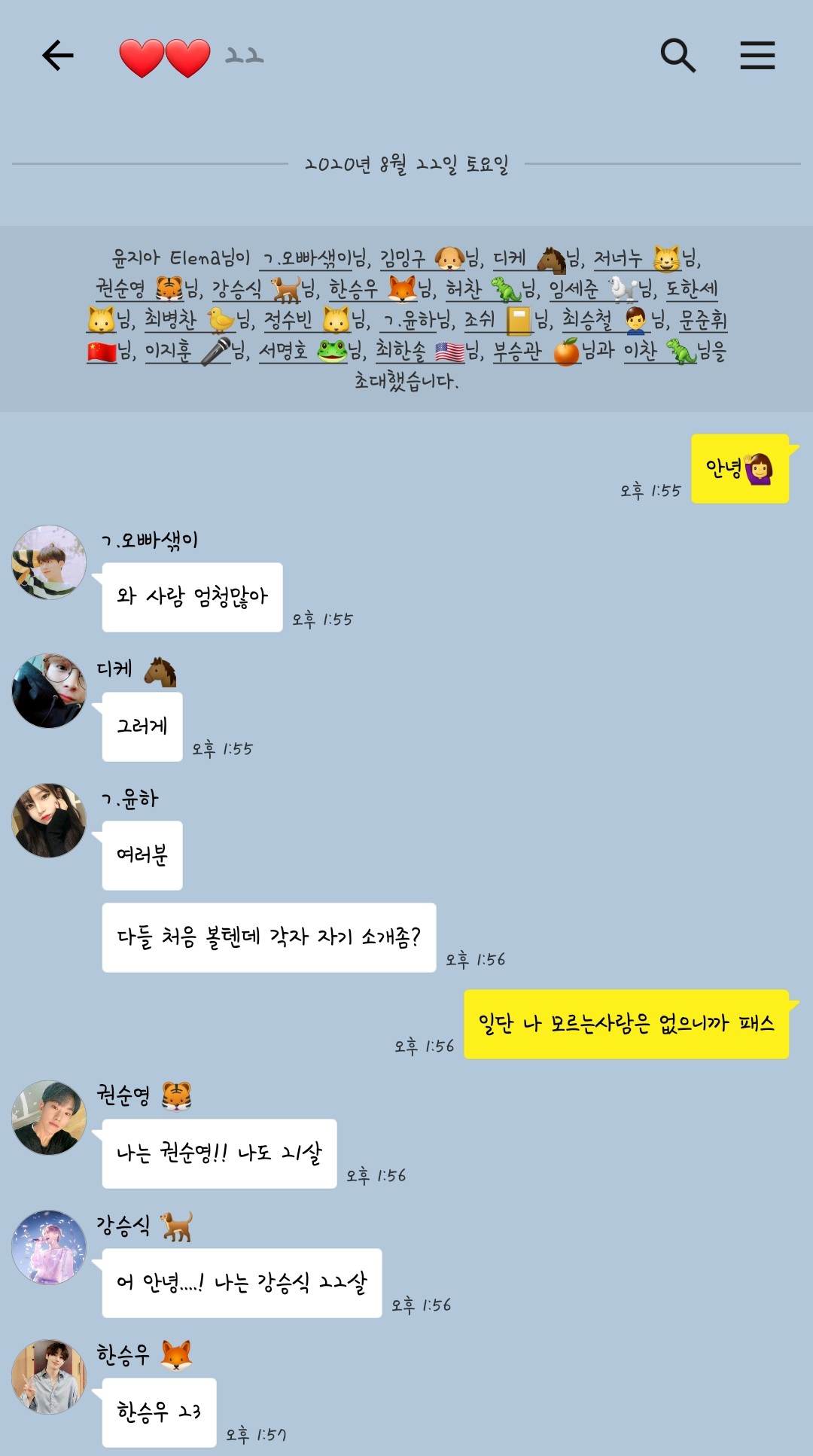The image size is (813, 1456).
Task: Open 한승우's profile photo
Action: [49, 1377]
